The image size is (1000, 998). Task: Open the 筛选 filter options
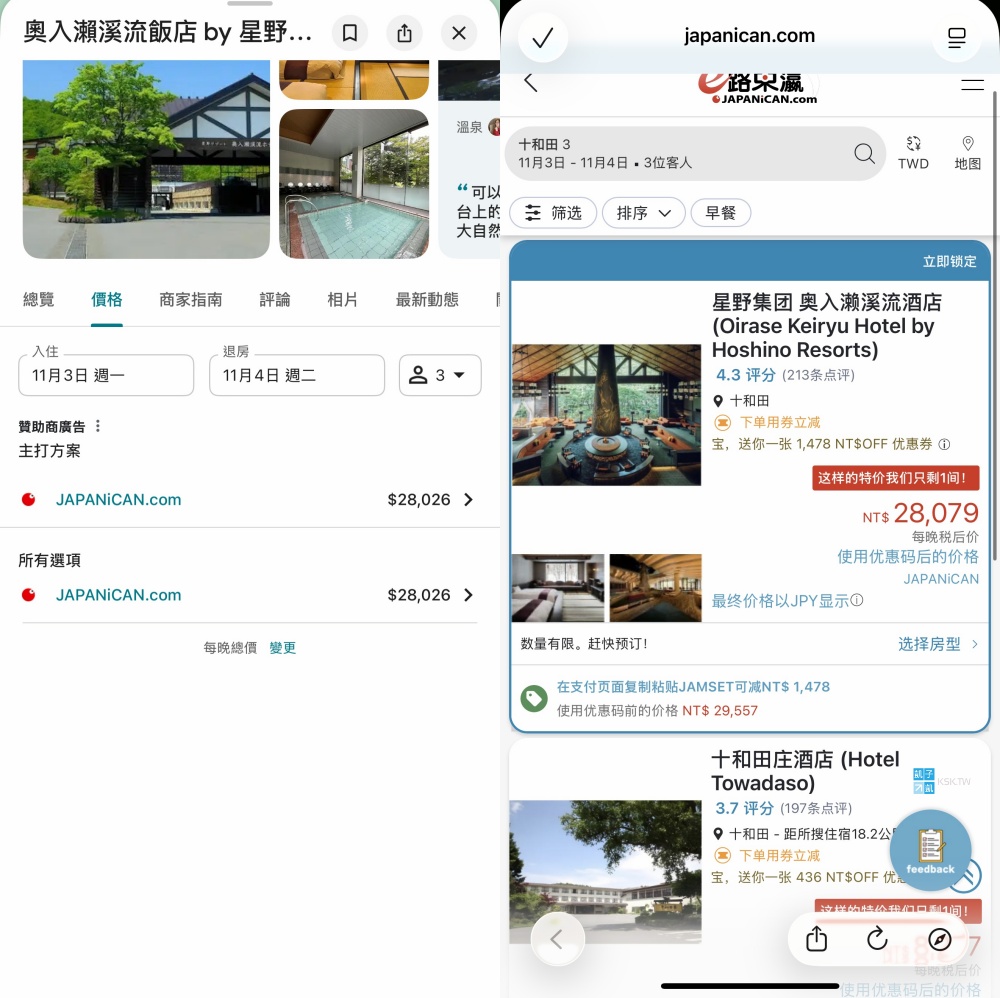pos(553,213)
